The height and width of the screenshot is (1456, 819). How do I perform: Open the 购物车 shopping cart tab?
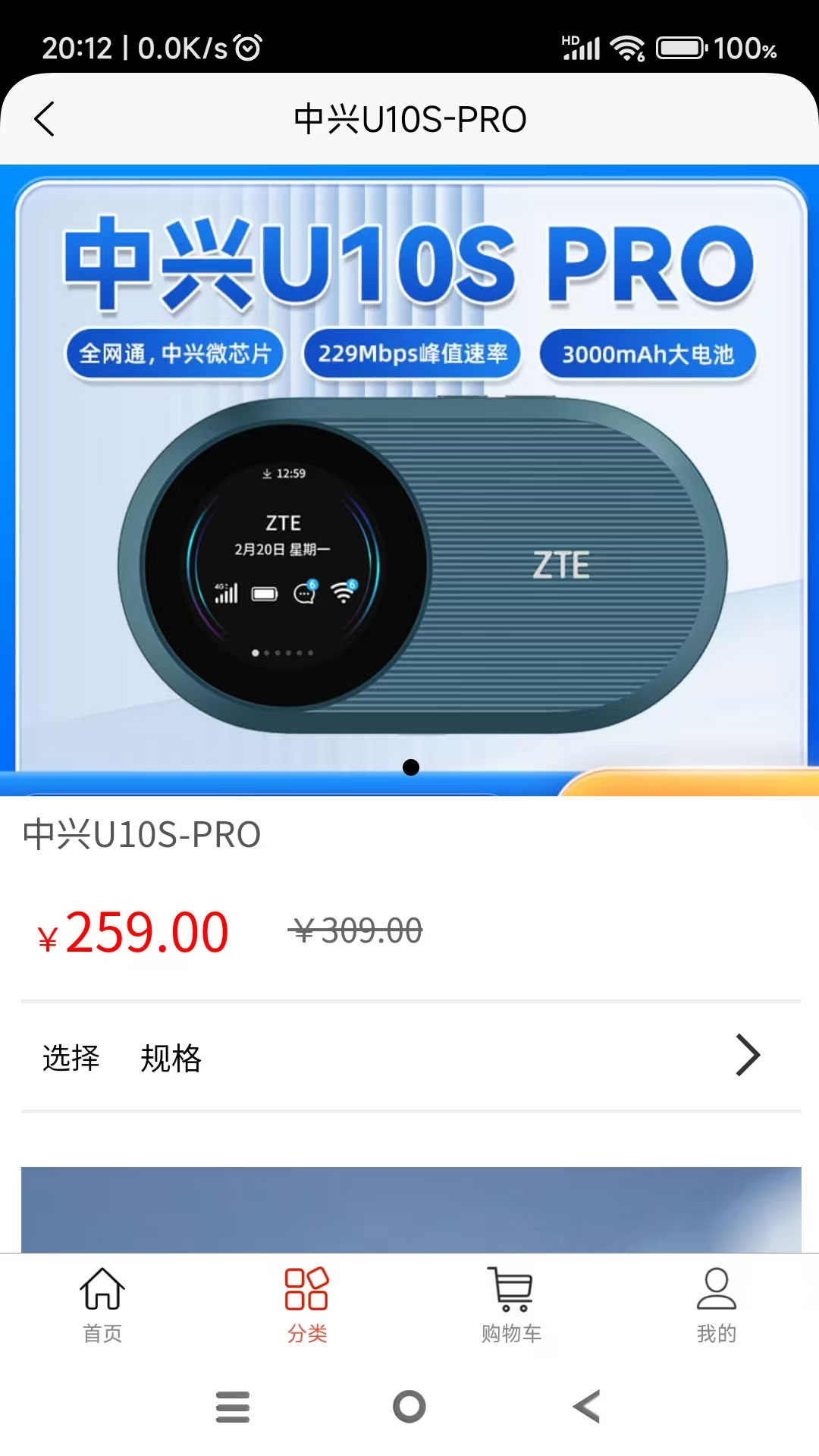[512, 1304]
